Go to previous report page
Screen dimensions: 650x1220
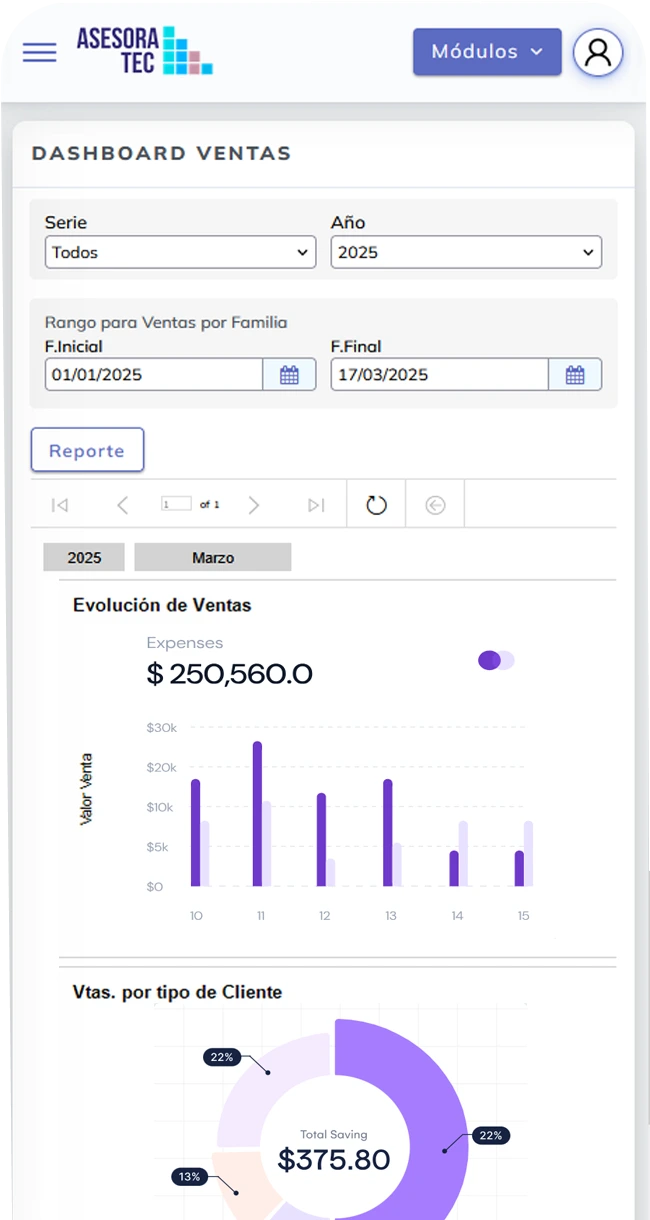pos(122,505)
